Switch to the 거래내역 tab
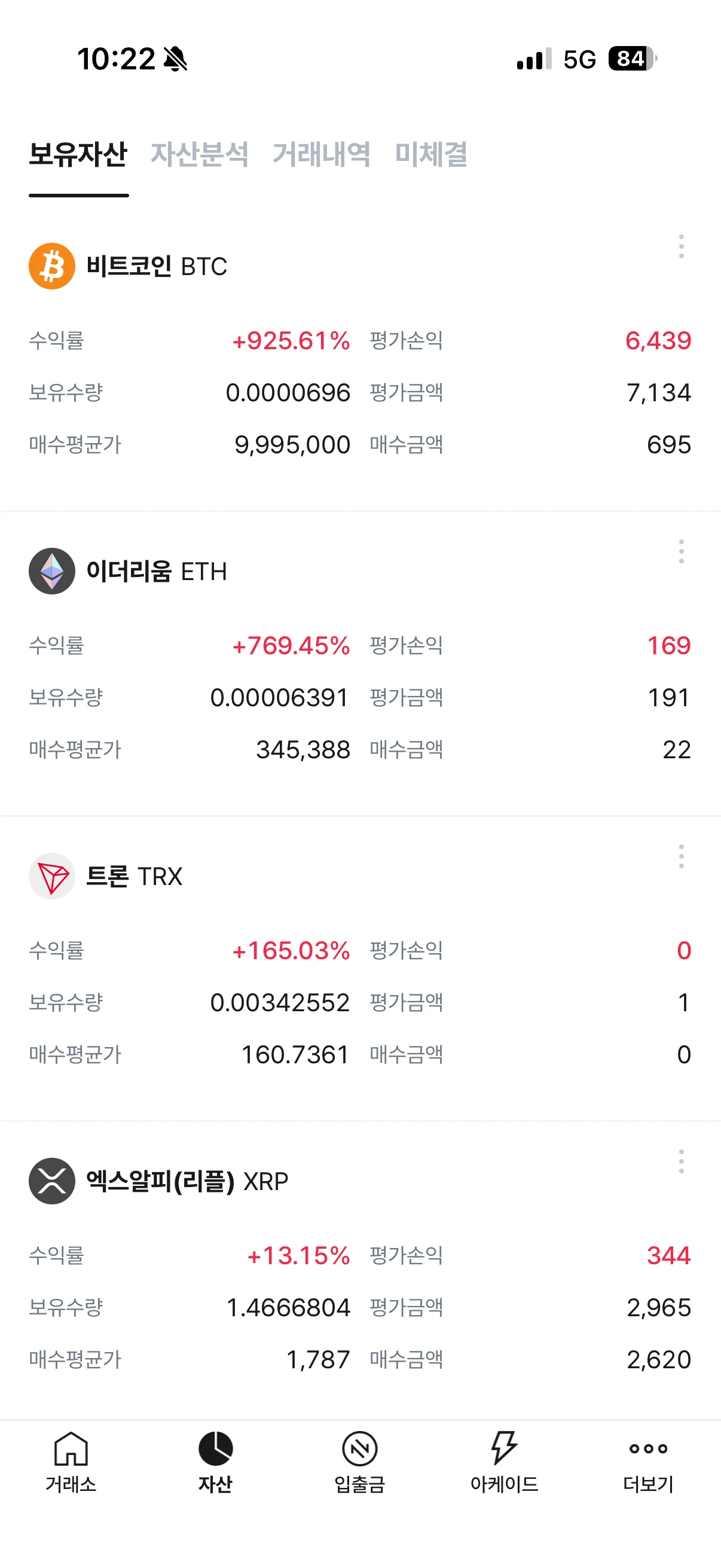Screen dimensions: 721x1568 321,154
